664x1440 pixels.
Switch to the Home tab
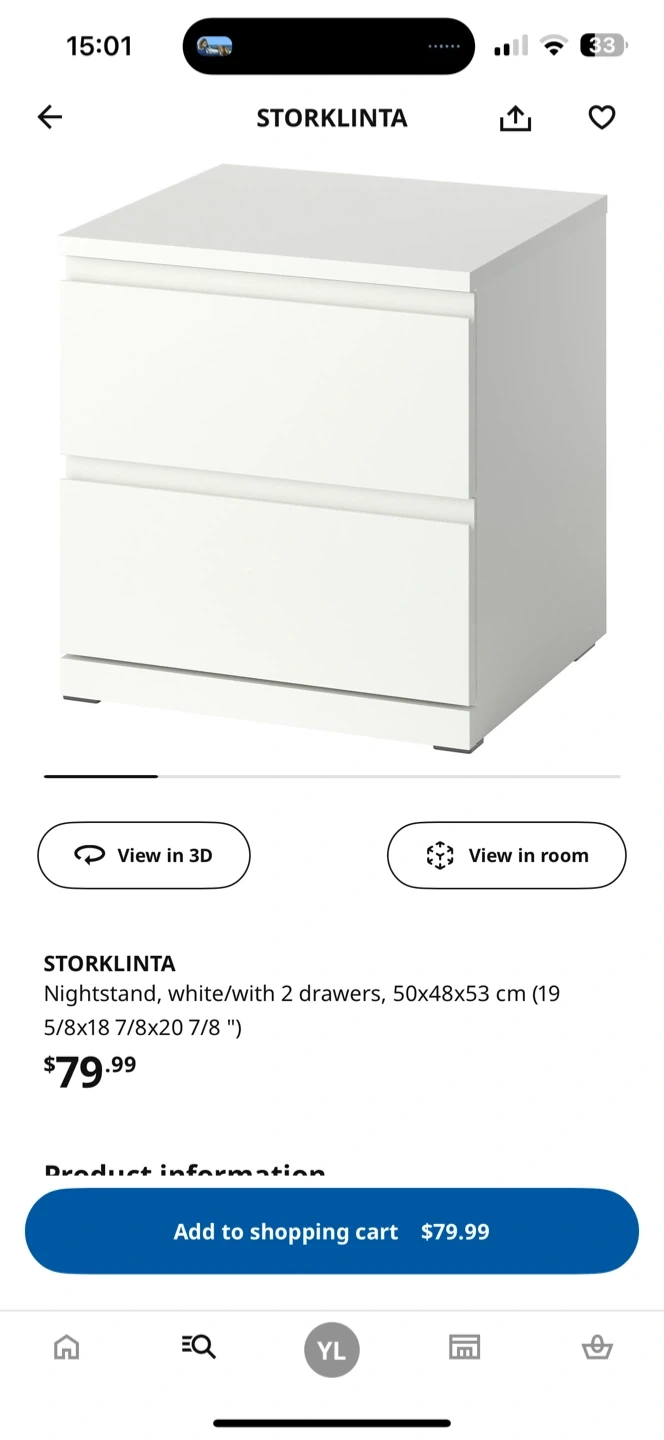66,1348
